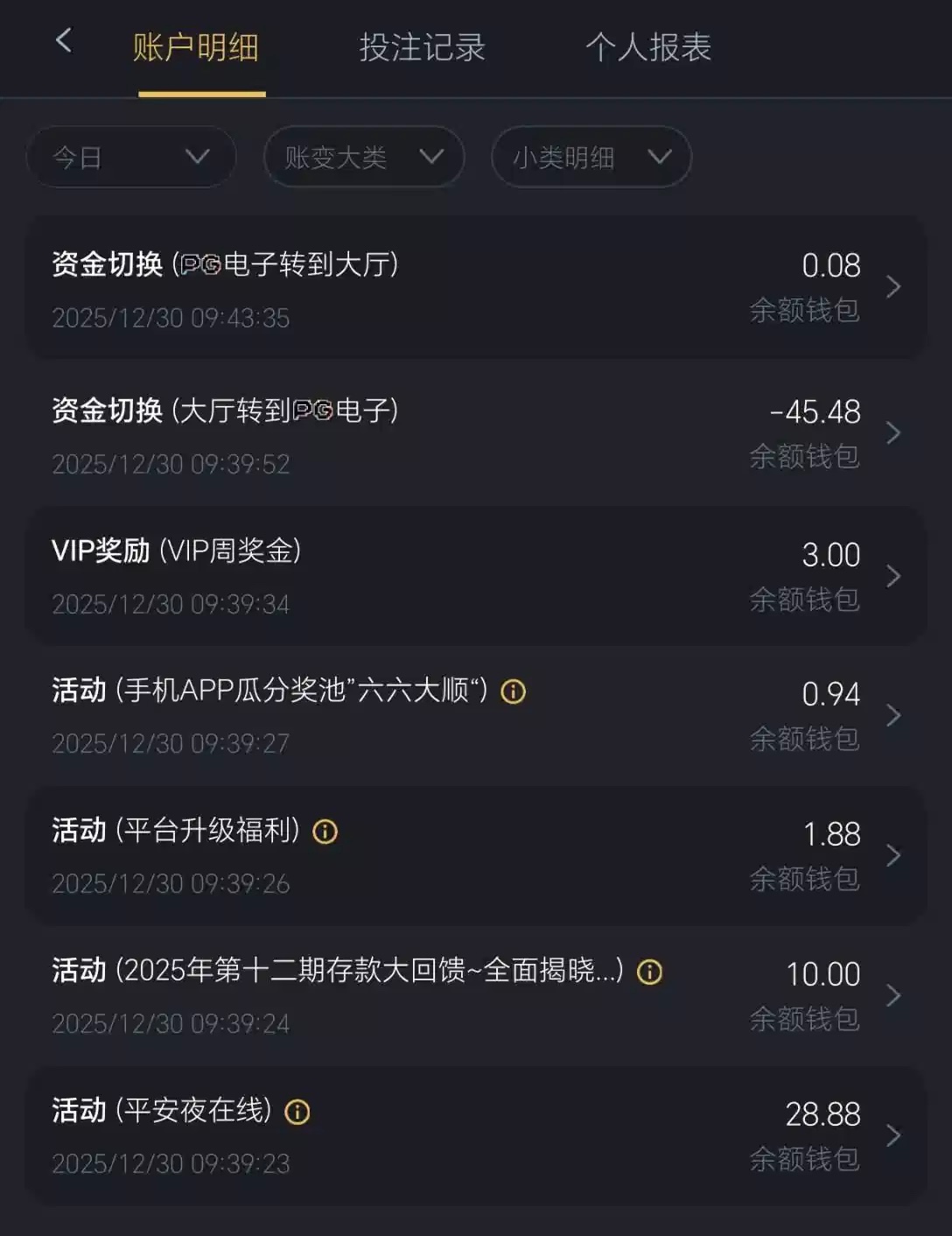Open the 小类明细 filter dropdown

click(x=591, y=158)
